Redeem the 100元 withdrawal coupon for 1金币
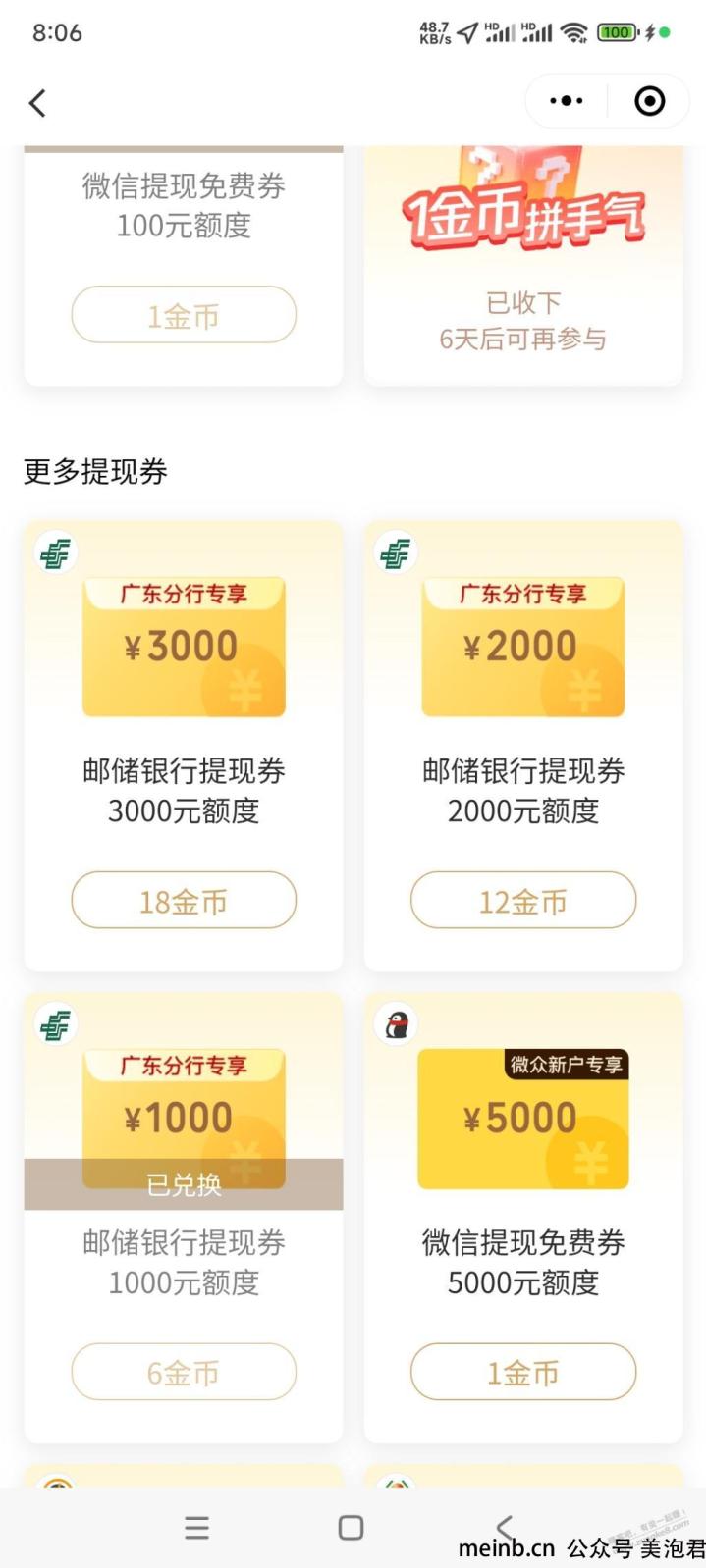Screen dimensions: 706x1568 [184, 316]
